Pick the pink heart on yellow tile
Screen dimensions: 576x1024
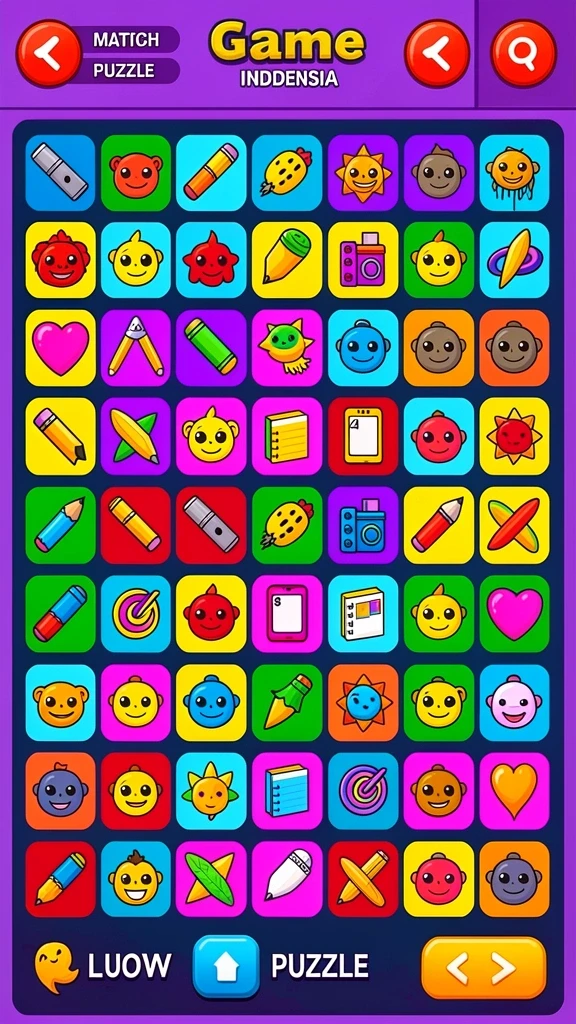pyautogui.click(x=60, y=347)
